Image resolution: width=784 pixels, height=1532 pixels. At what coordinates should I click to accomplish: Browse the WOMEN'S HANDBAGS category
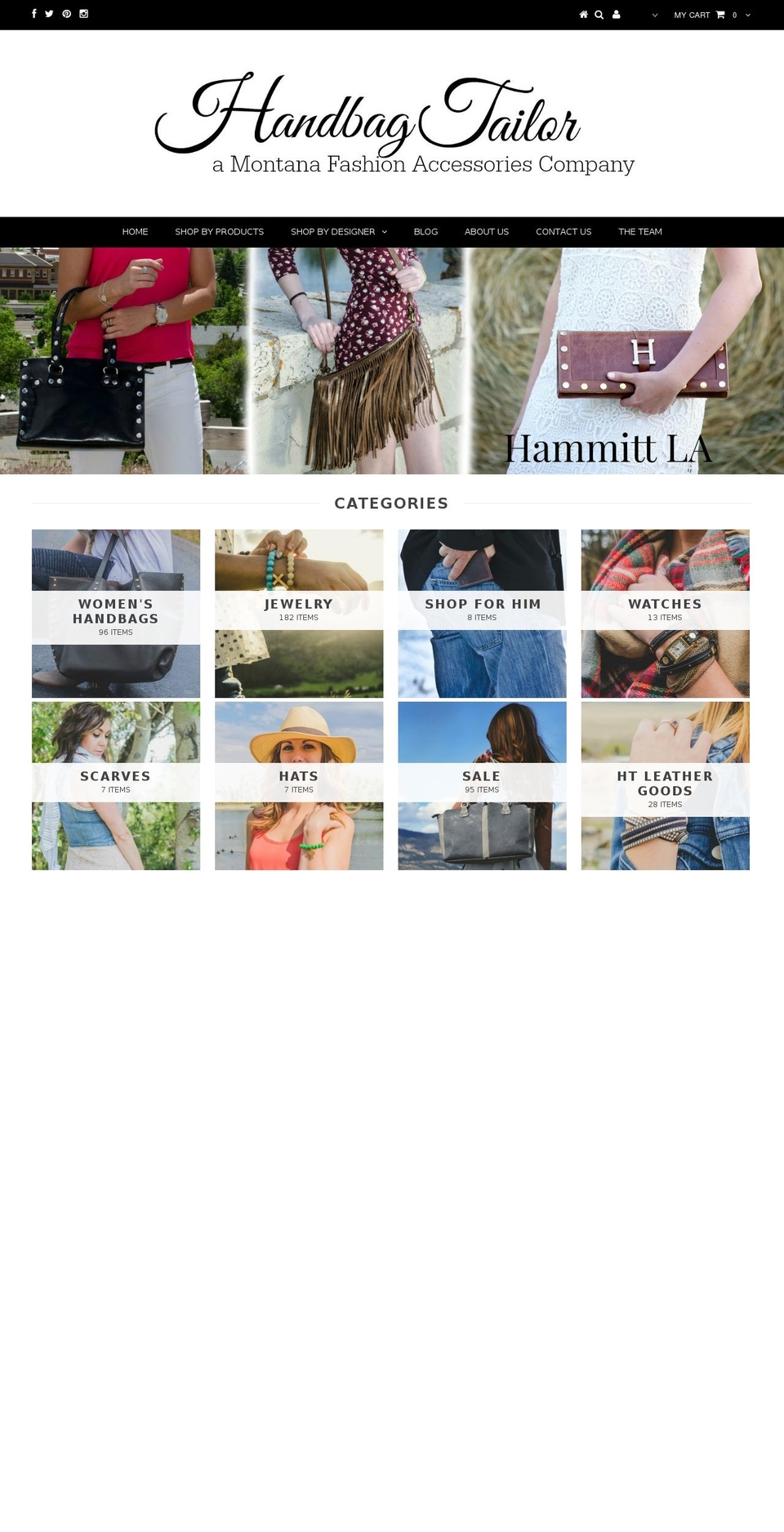(x=115, y=613)
